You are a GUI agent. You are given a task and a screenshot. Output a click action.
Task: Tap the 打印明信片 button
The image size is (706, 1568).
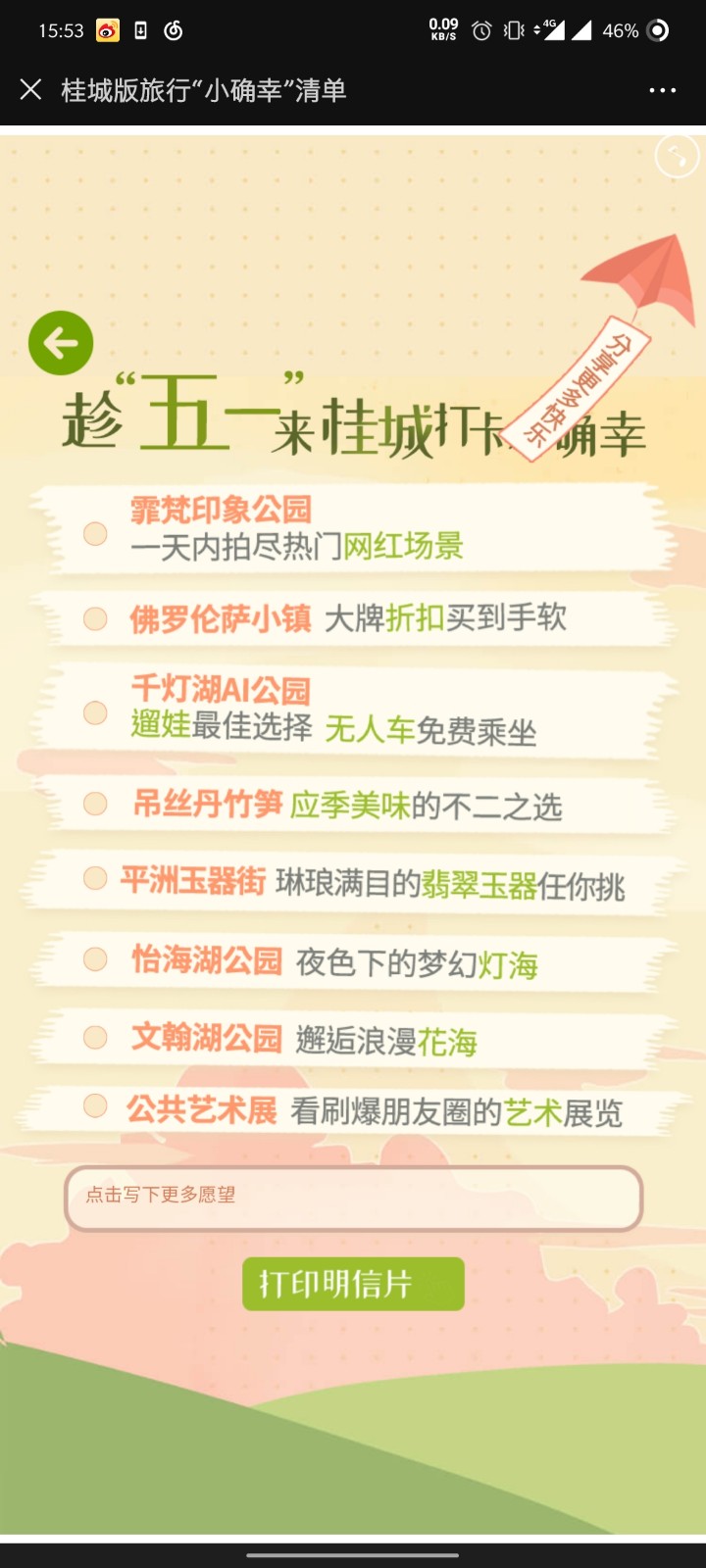coord(353,1284)
